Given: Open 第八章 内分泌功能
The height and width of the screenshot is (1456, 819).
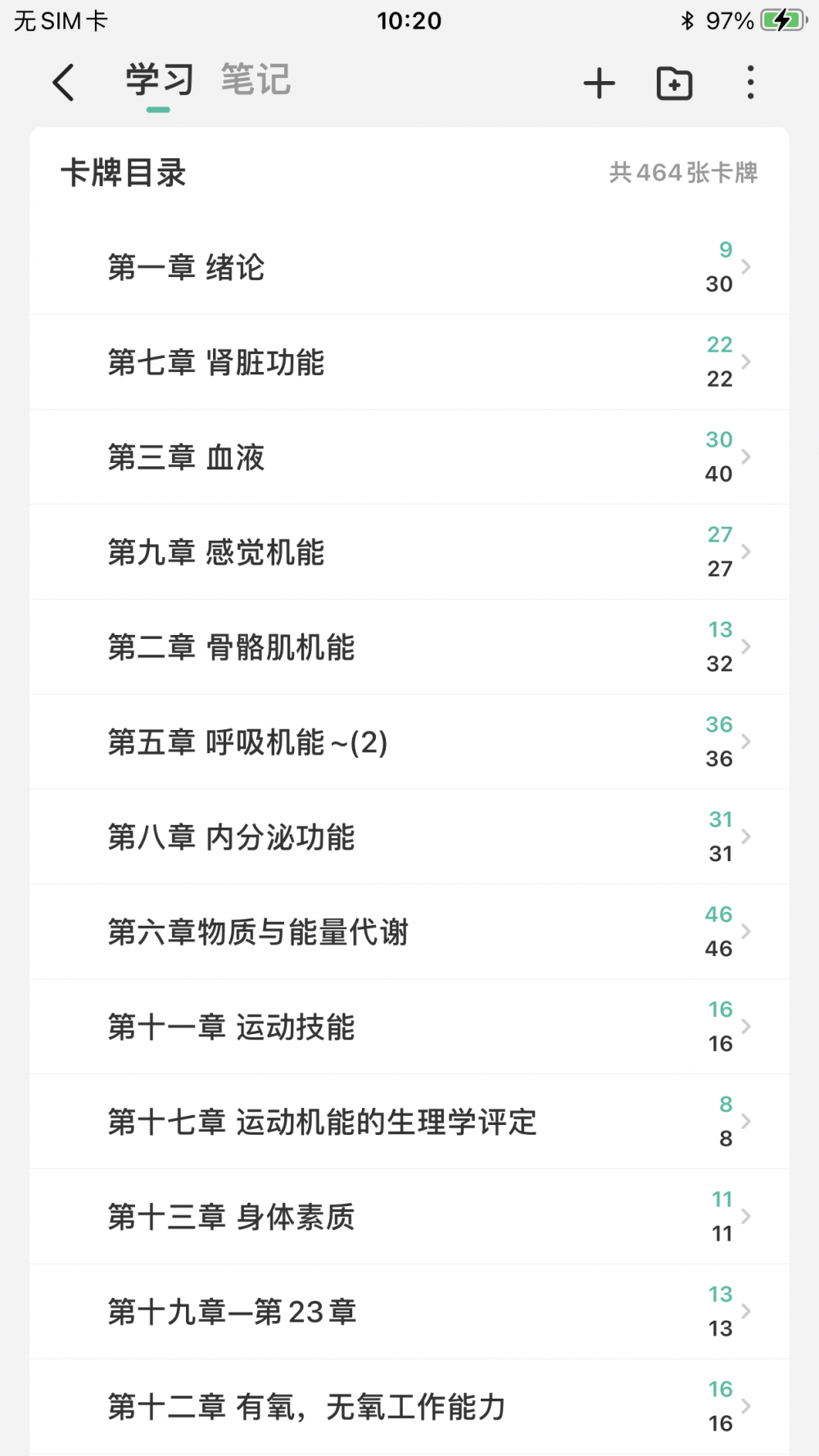Looking at the screenshot, I should (x=409, y=837).
